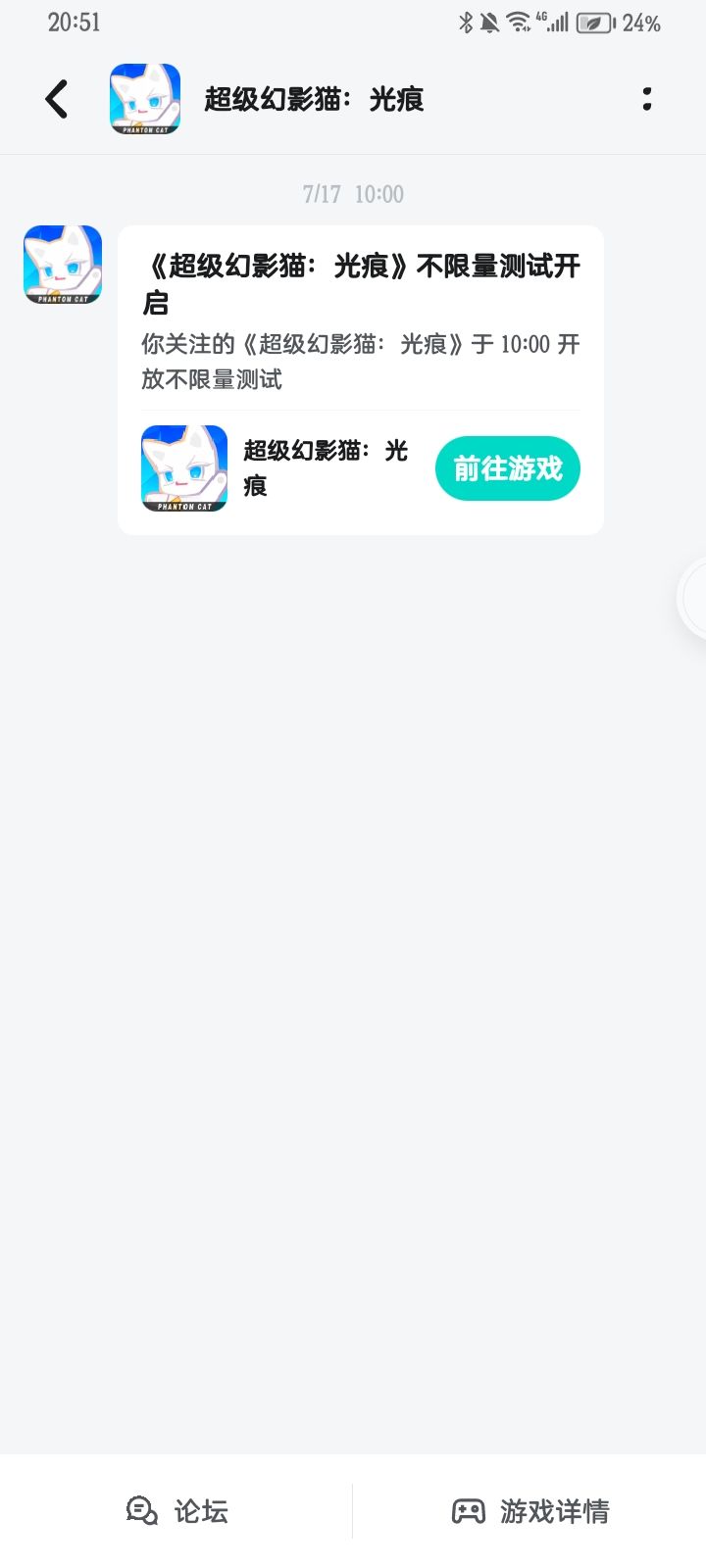Open the 论坛 forum tab
Screen dimensions: 706x1568
(177, 1511)
